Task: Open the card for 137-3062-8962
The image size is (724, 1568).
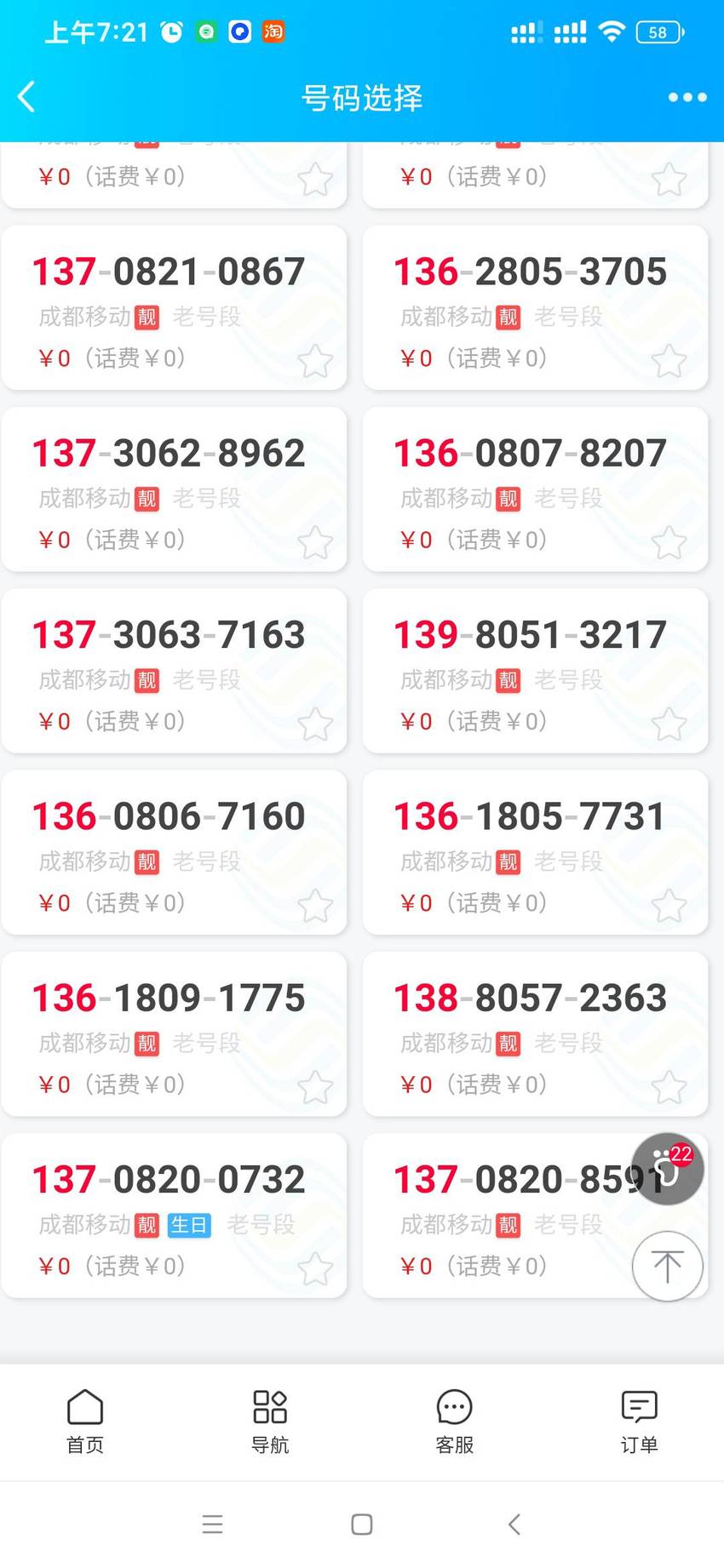Action: click(174, 489)
